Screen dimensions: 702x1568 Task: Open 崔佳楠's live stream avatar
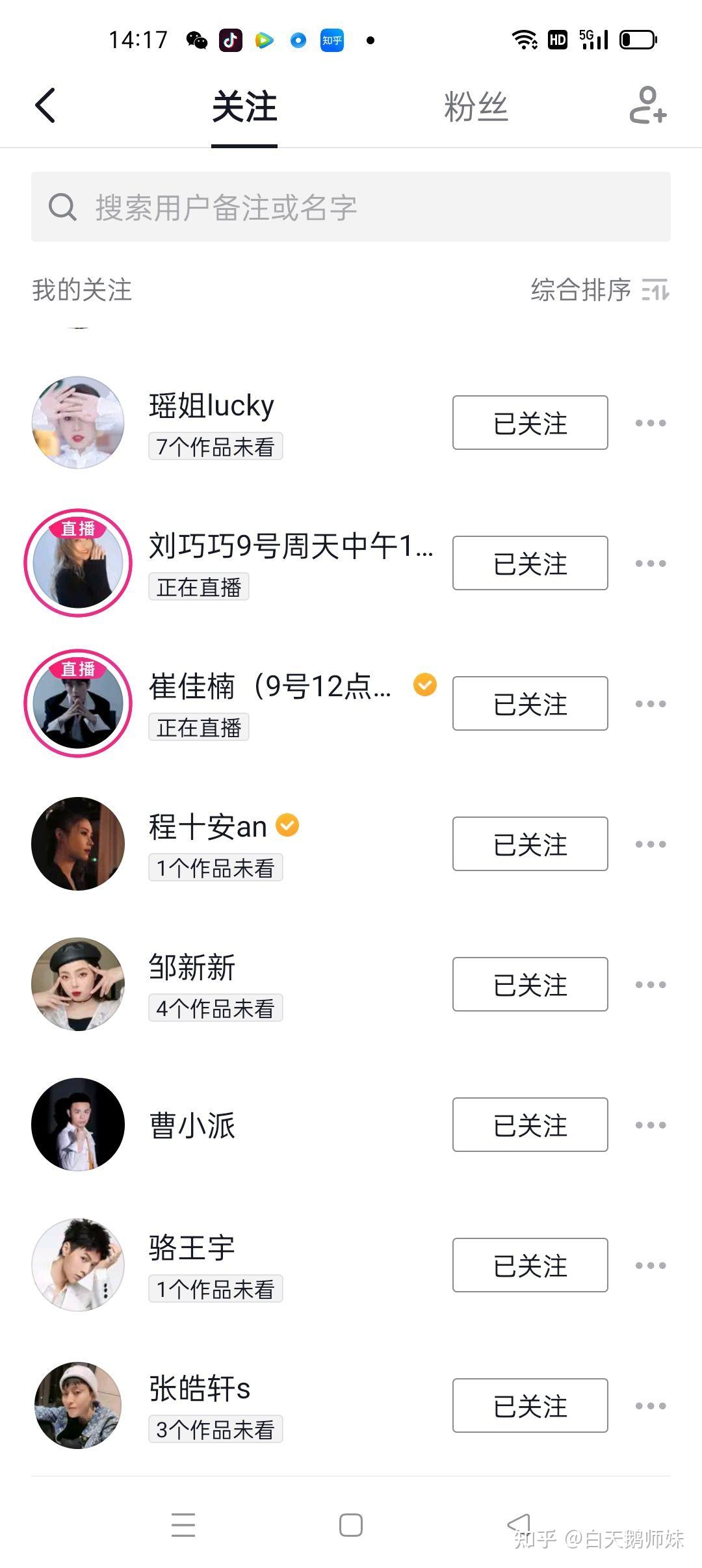click(78, 703)
